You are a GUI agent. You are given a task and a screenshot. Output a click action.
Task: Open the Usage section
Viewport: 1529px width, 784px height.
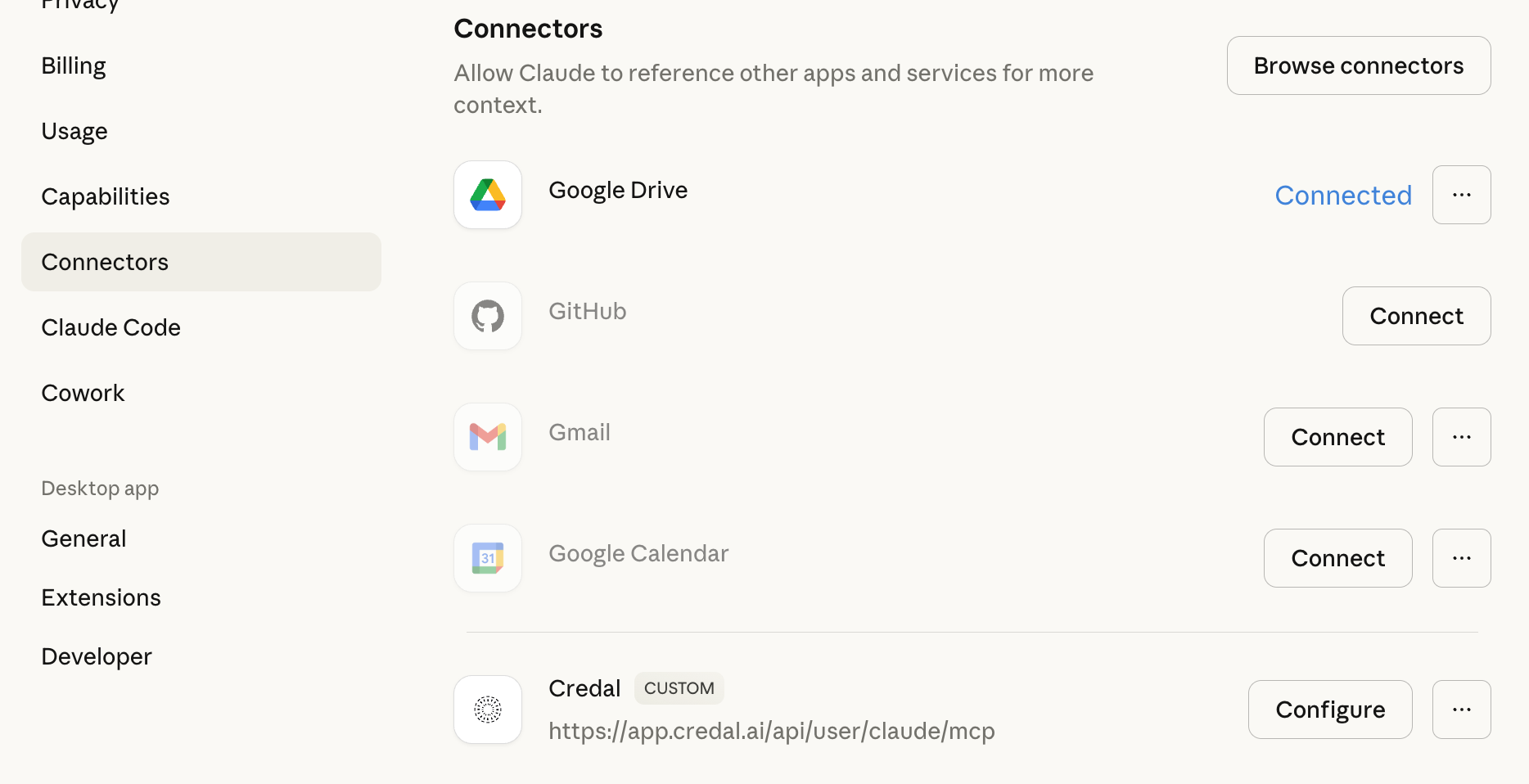[x=74, y=131]
